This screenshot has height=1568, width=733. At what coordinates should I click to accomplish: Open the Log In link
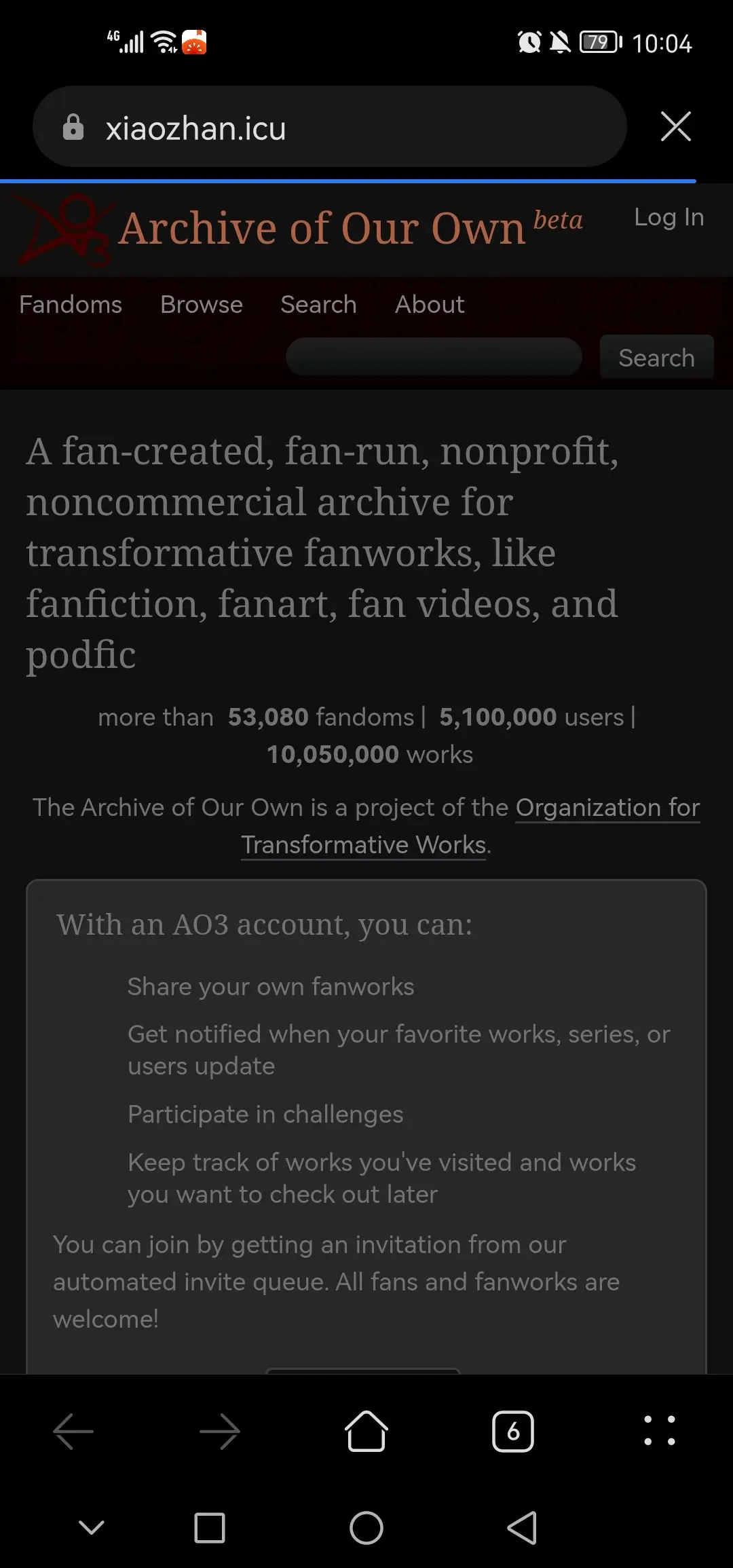click(x=669, y=217)
